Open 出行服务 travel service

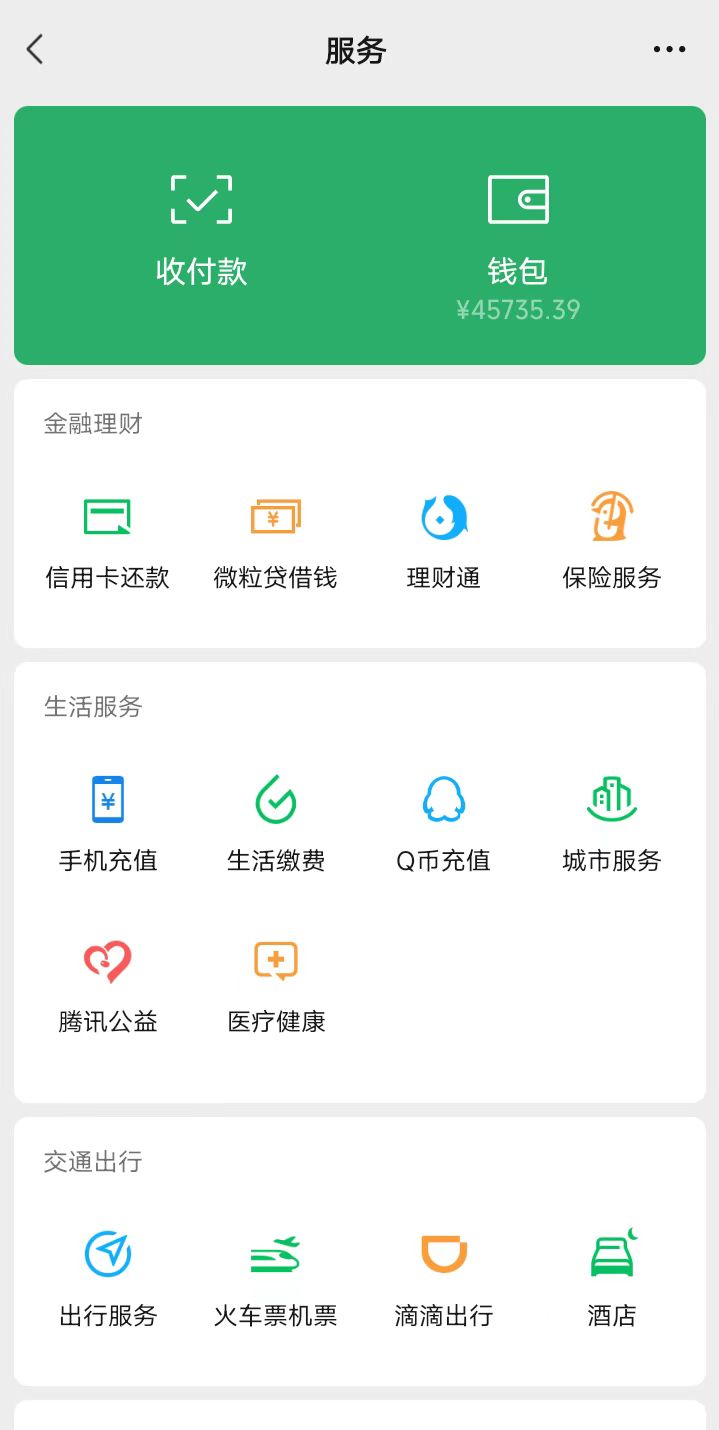pos(107,1278)
